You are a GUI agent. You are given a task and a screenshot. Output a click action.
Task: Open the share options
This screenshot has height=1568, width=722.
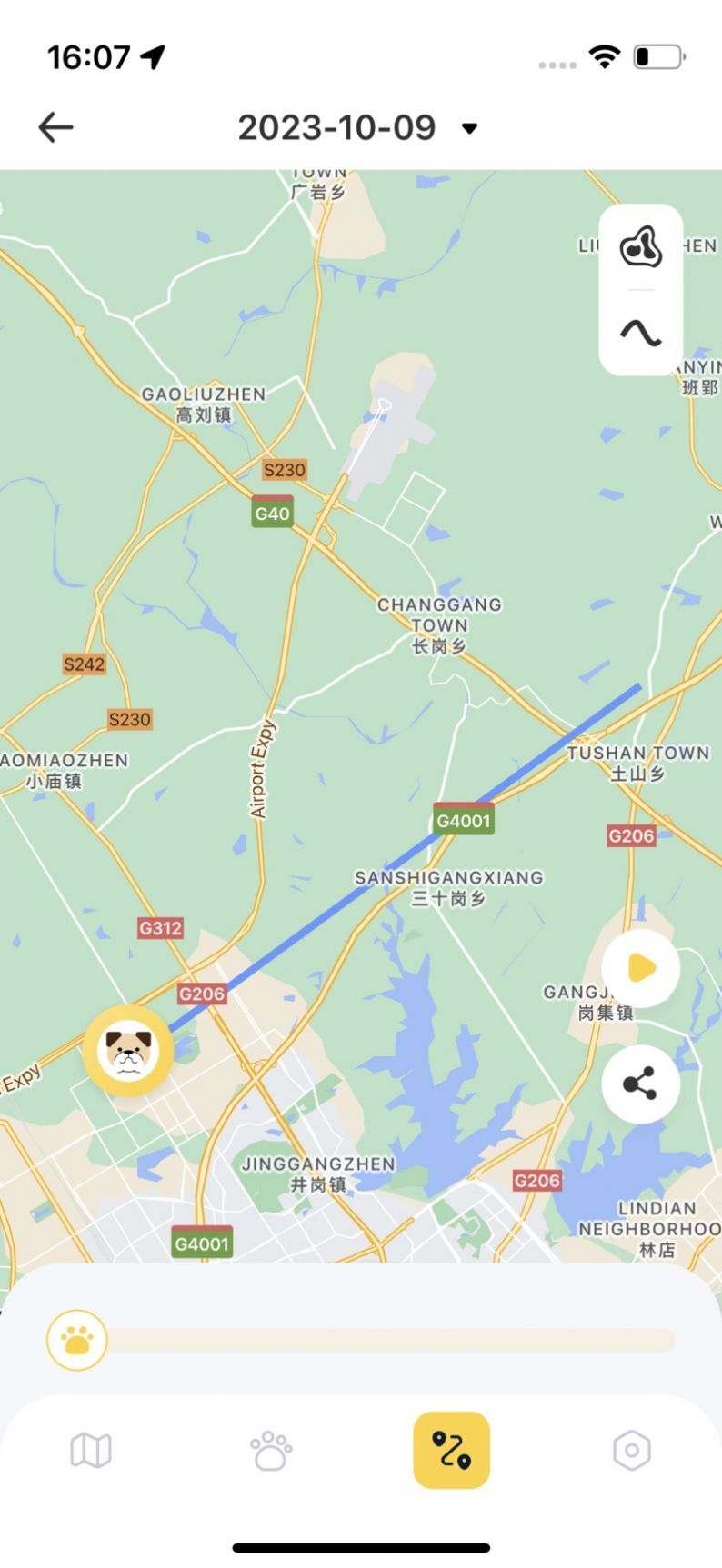point(639,1083)
